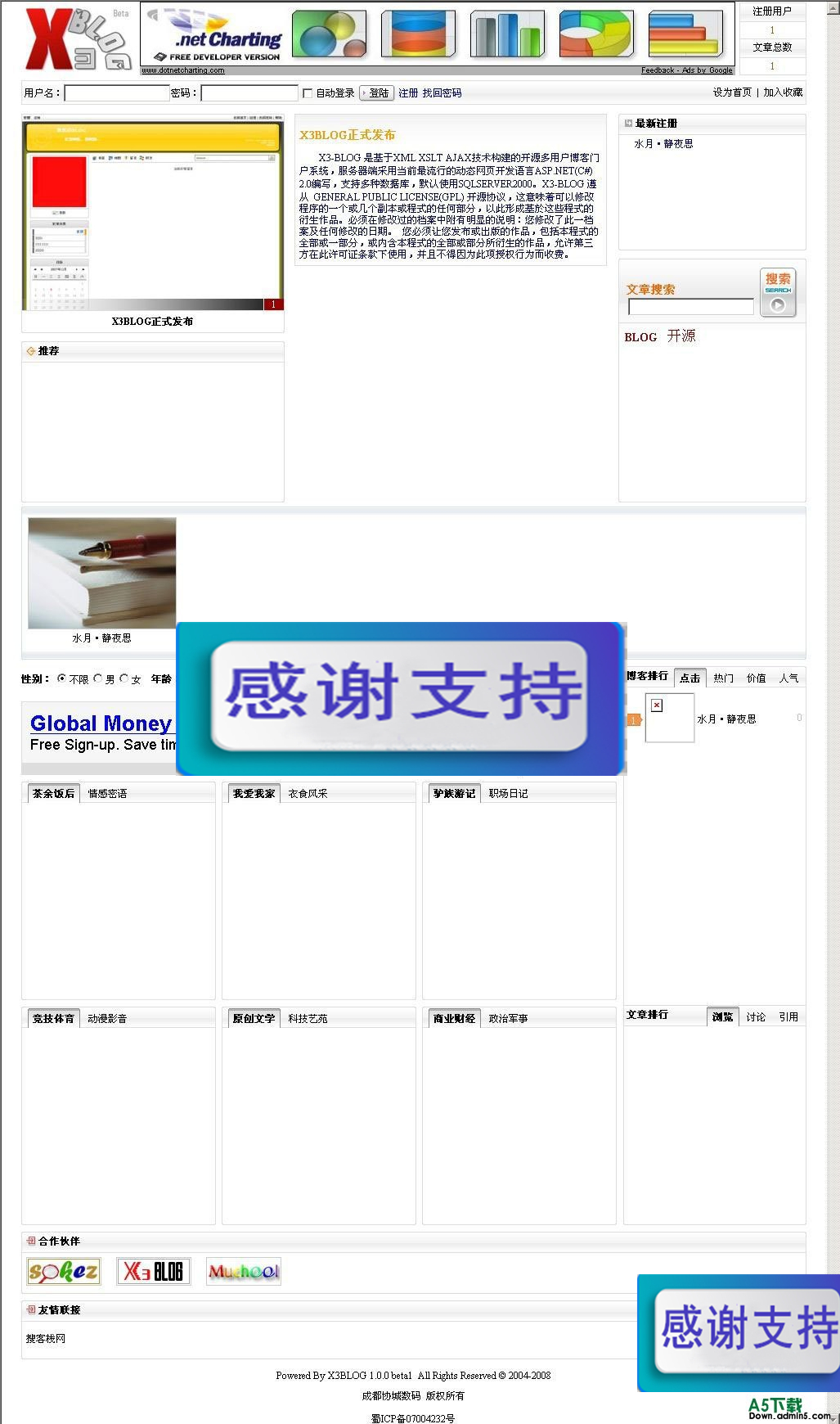This screenshot has width=840, height=1424.
Task: Focus the 用户名 username field
Action: (x=116, y=93)
